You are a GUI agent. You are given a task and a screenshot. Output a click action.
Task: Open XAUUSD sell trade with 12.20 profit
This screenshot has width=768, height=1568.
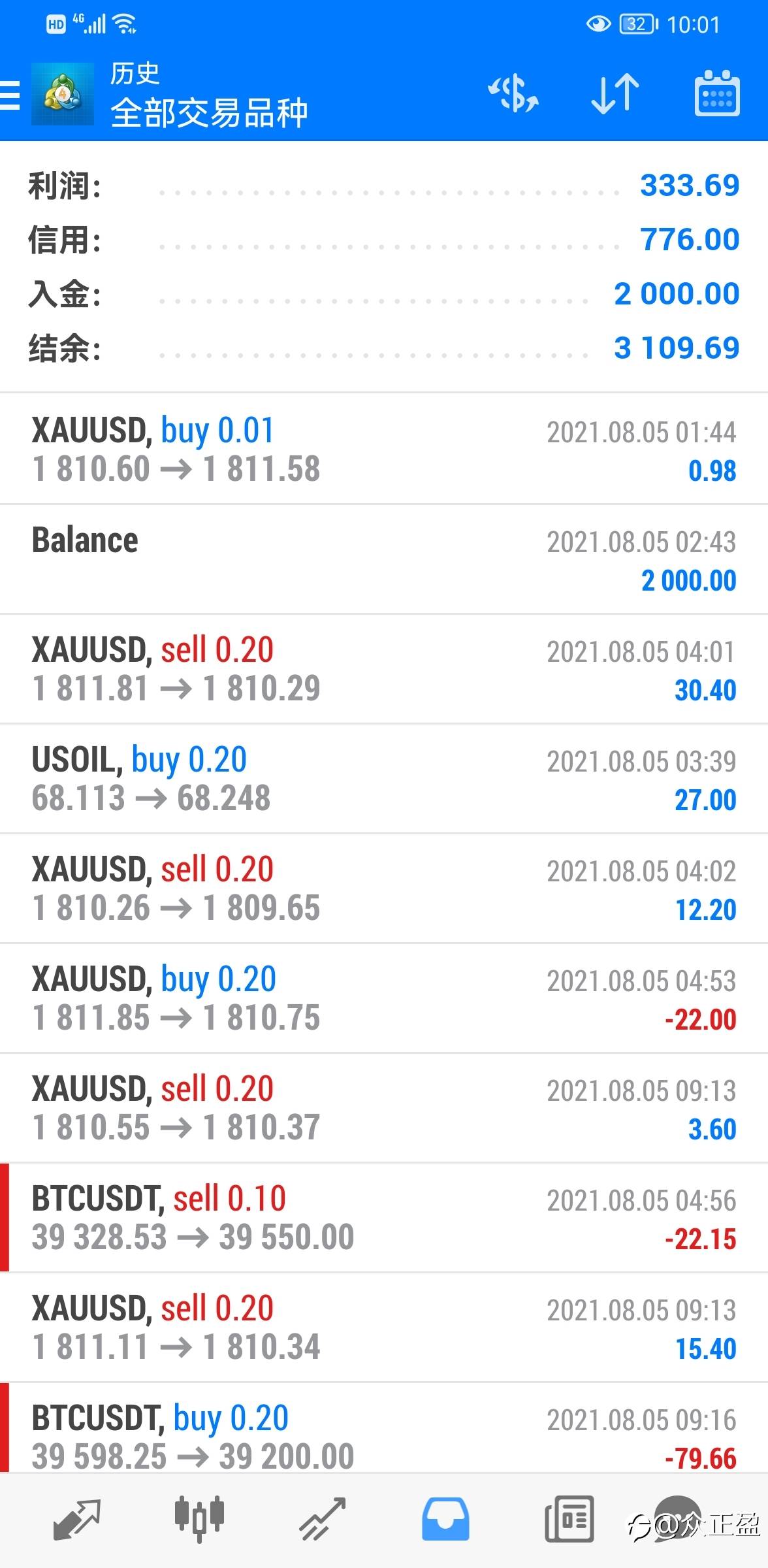pos(384,889)
